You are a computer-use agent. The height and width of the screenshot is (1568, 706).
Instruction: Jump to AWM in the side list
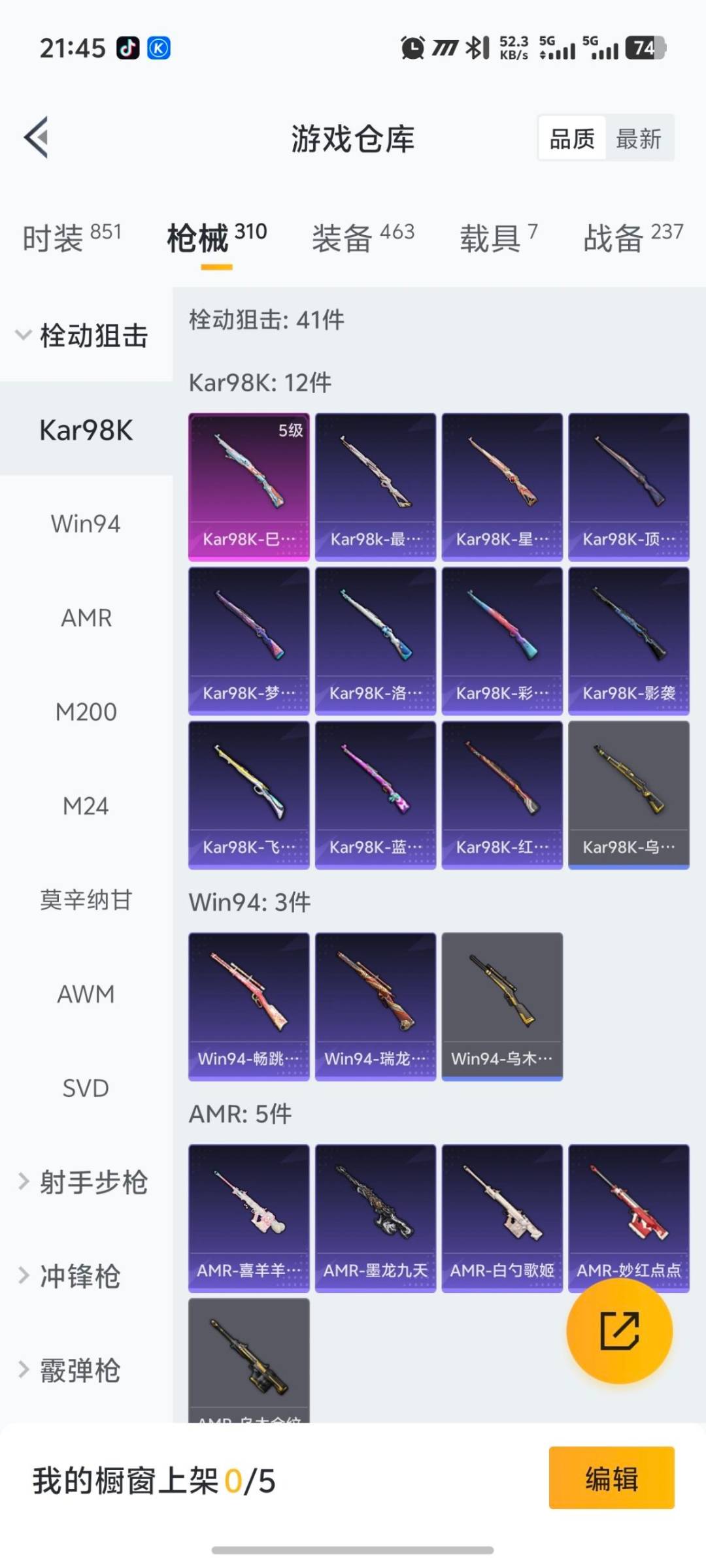click(x=86, y=994)
